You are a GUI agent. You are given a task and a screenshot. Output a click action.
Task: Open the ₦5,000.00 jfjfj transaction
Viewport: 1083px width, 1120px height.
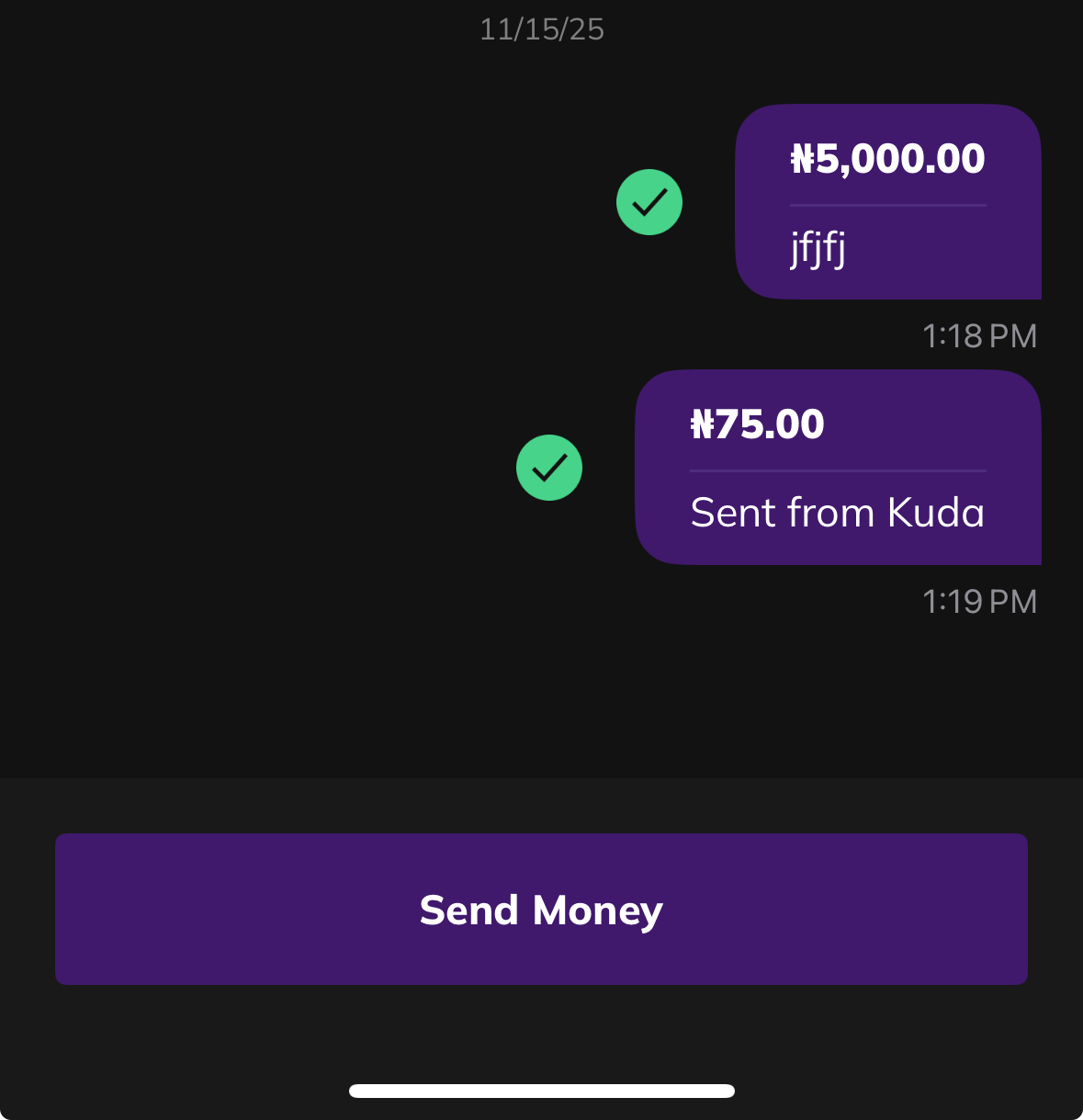887,202
